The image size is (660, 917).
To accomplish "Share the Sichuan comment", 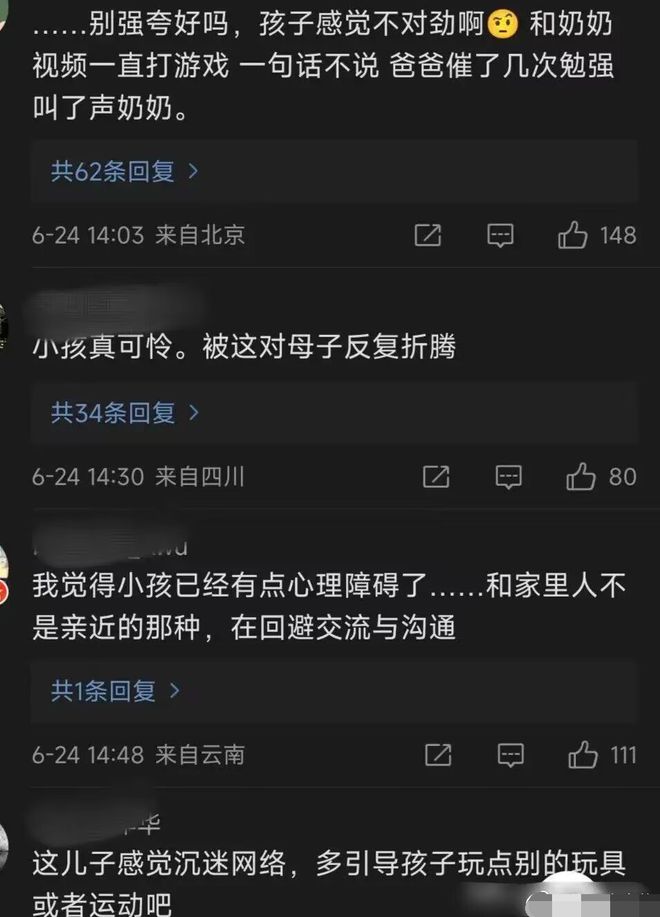I will [x=436, y=476].
